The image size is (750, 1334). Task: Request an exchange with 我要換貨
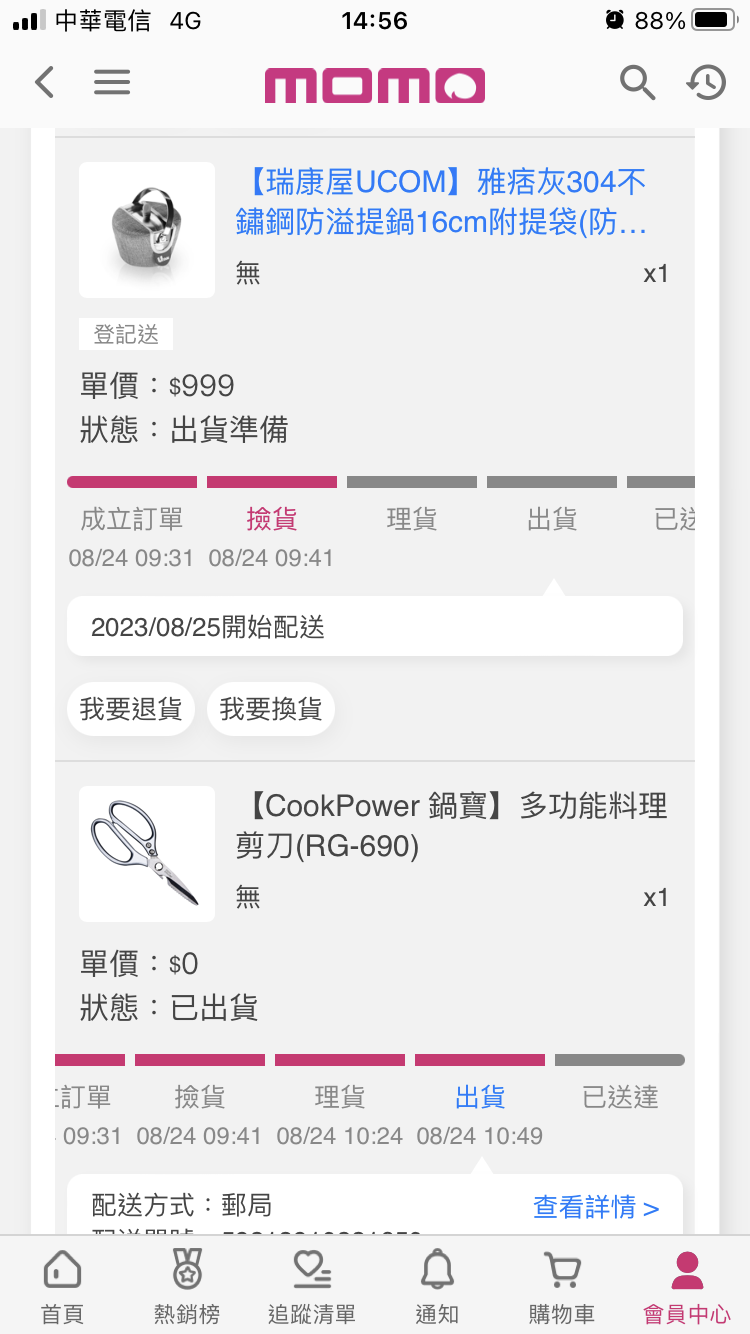point(271,709)
